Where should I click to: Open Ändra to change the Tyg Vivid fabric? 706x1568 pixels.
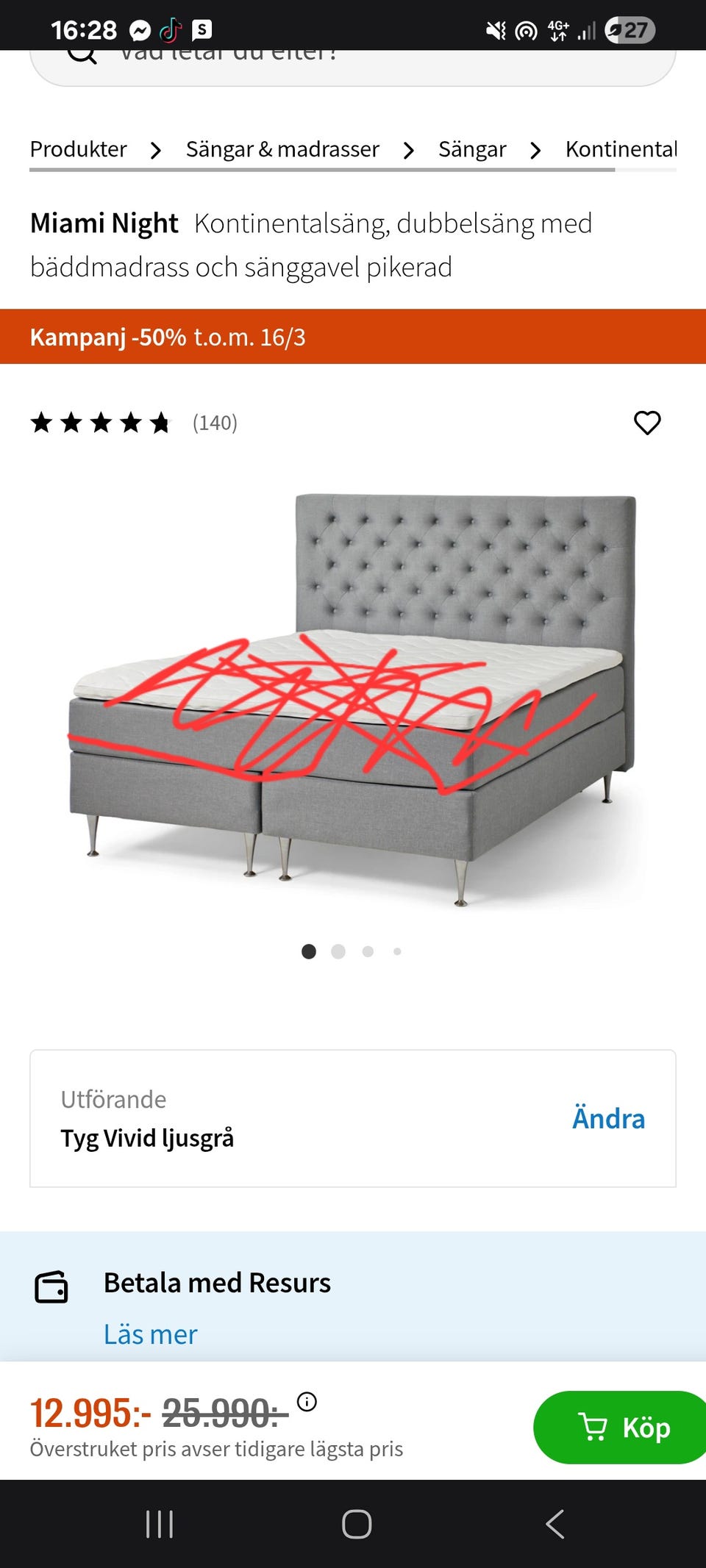609,1118
